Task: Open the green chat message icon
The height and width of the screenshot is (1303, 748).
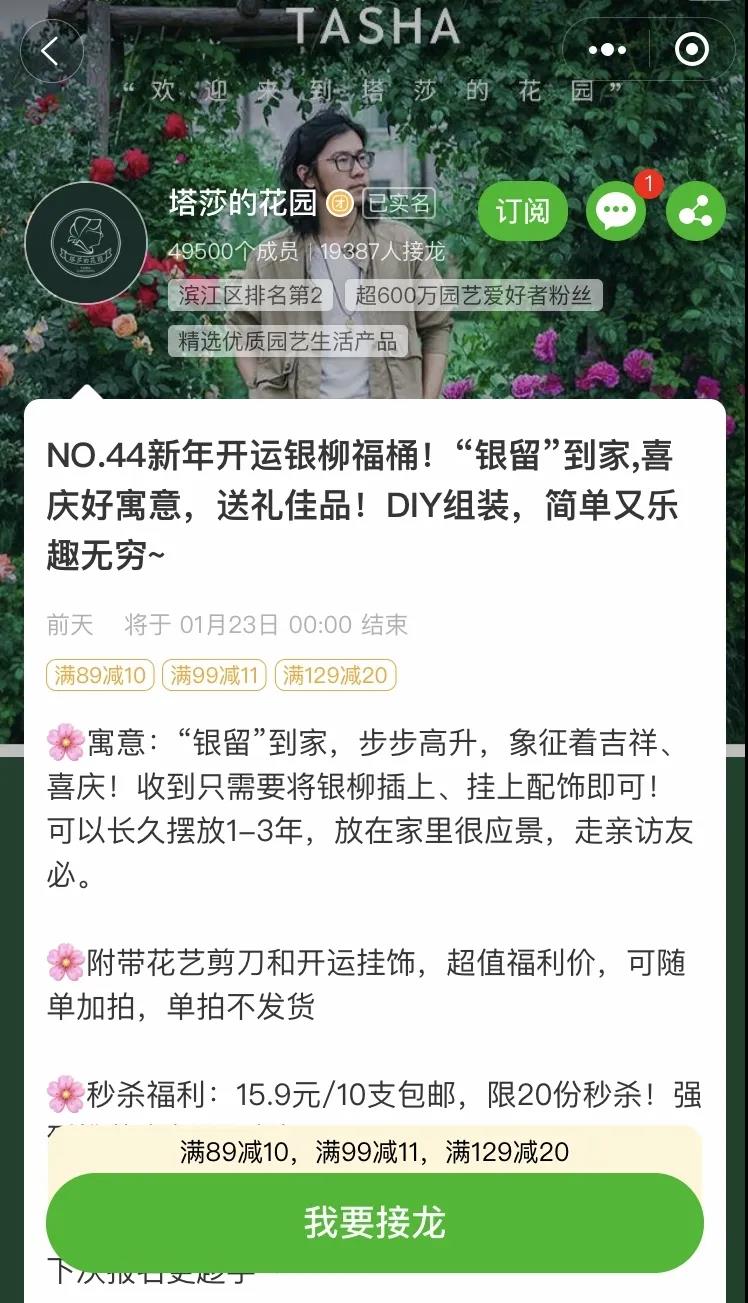Action: pyautogui.click(x=616, y=211)
